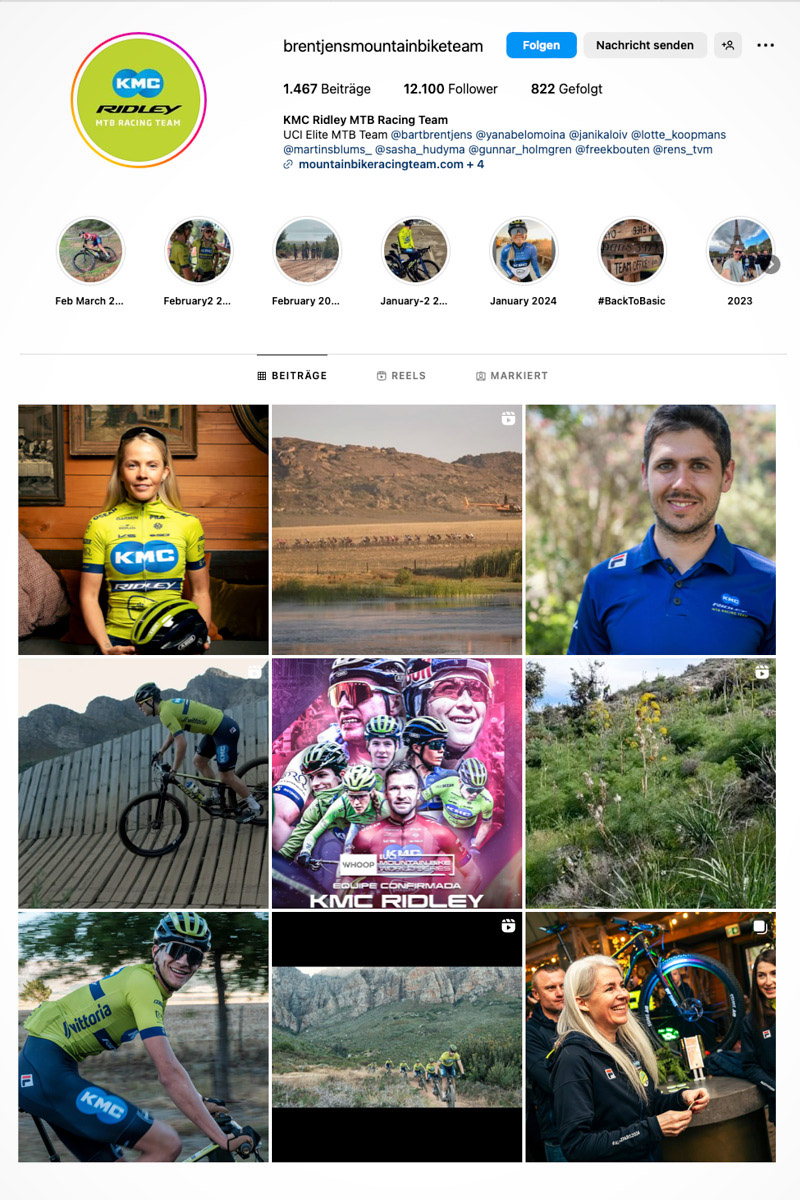Open the Feb March story highlight

90,251
